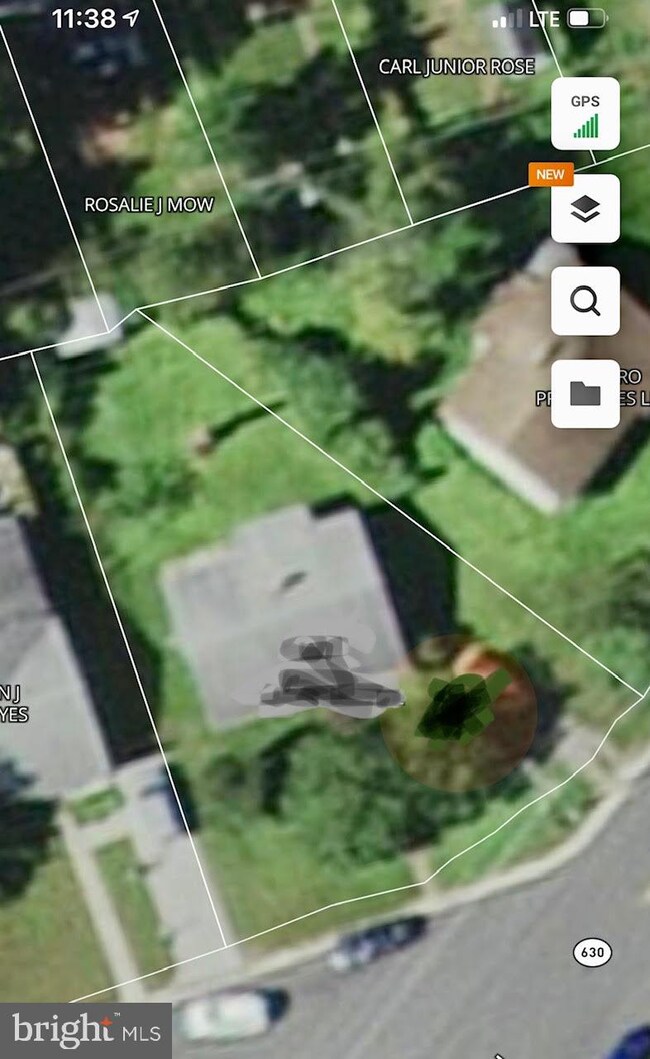Tap the GPS signal button
This screenshot has height=1059, width=650.
(x=585, y=114)
